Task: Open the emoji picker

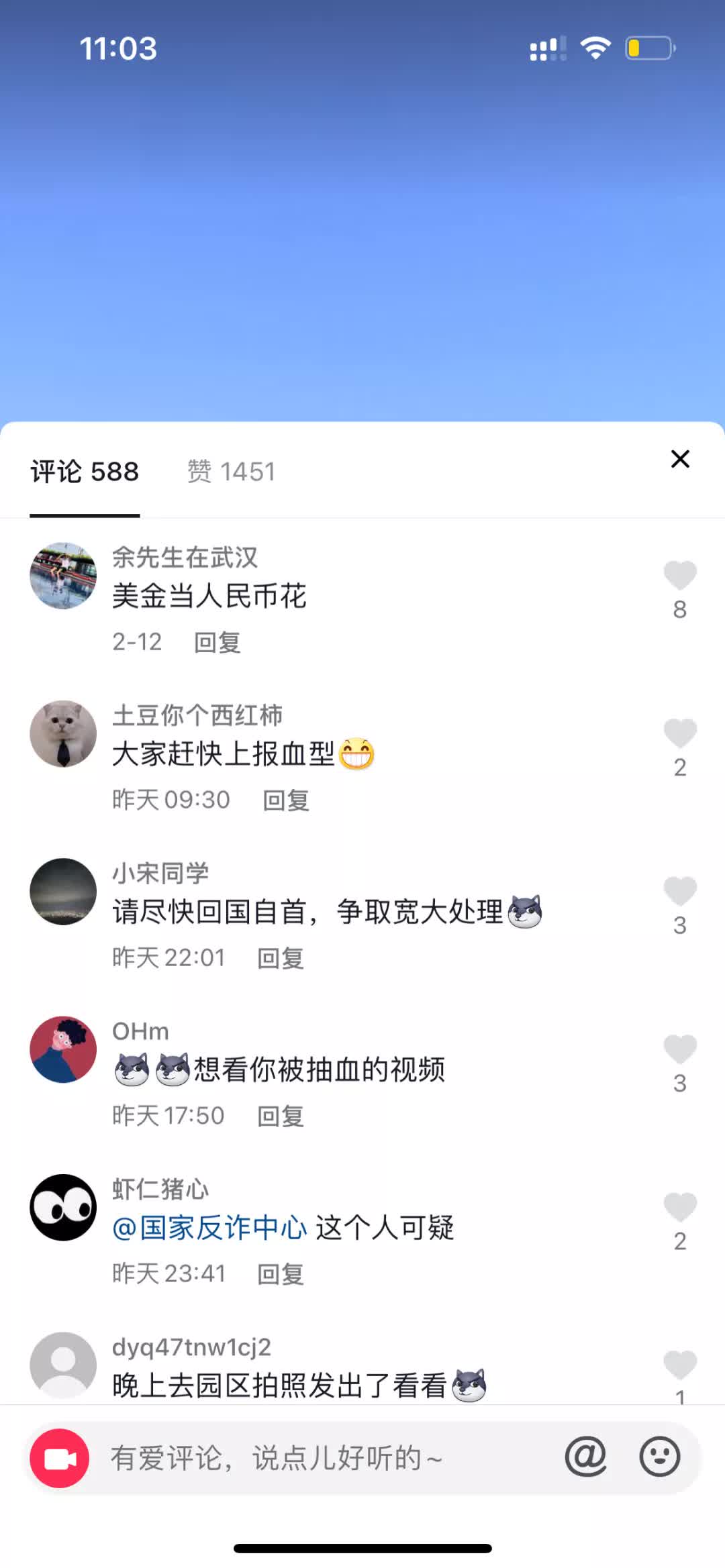Action: (x=659, y=1457)
